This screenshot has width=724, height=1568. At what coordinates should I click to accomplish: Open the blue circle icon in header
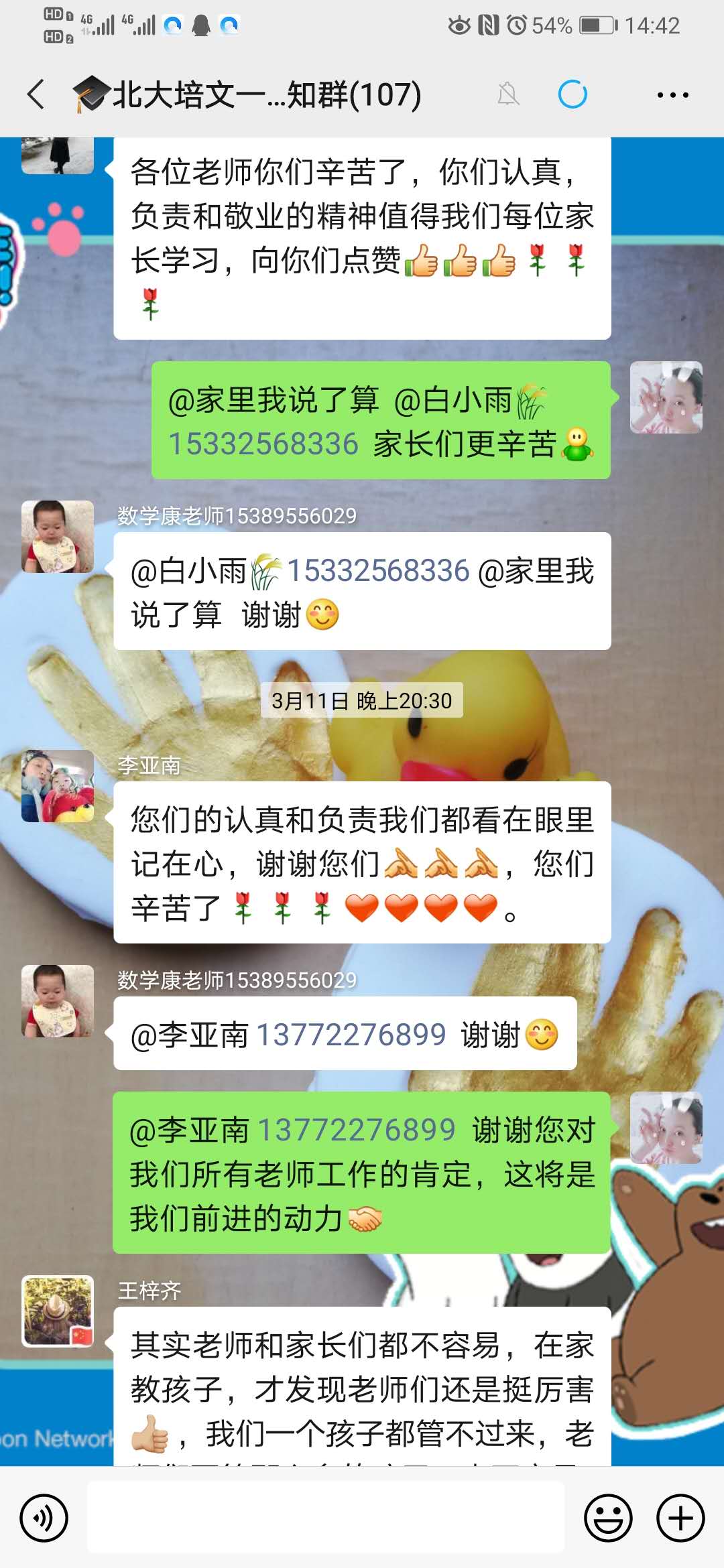(572, 94)
